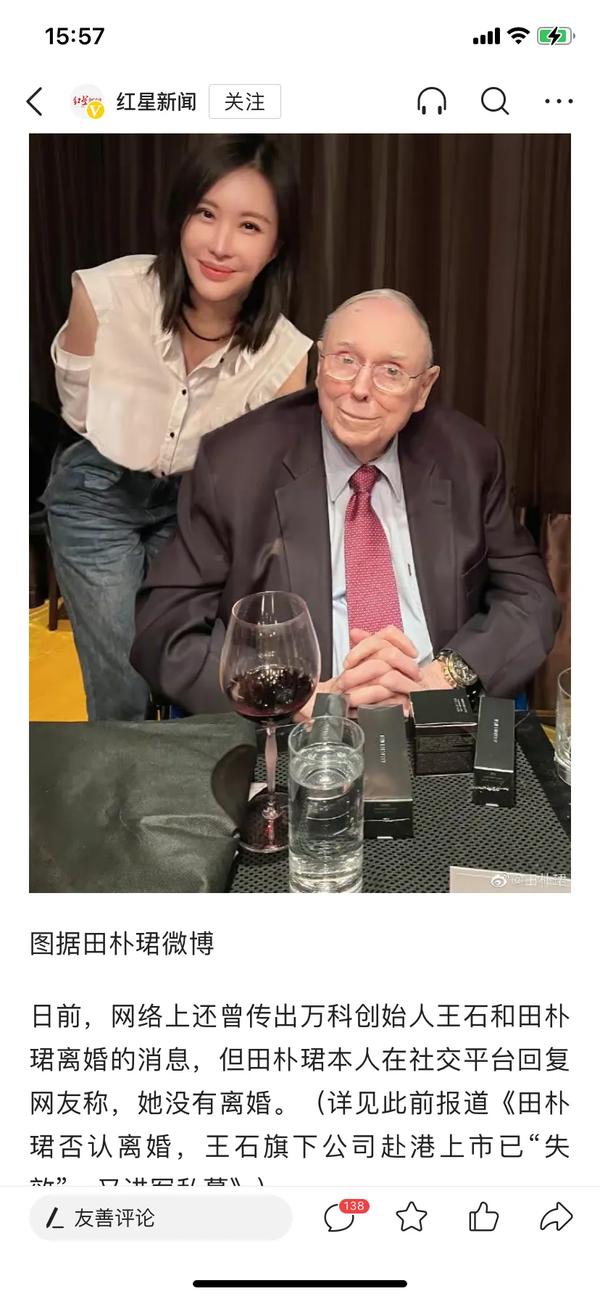
Task: Write a comment in the 友善评论 box
Action: pyautogui.click(x=160, y=1217)
